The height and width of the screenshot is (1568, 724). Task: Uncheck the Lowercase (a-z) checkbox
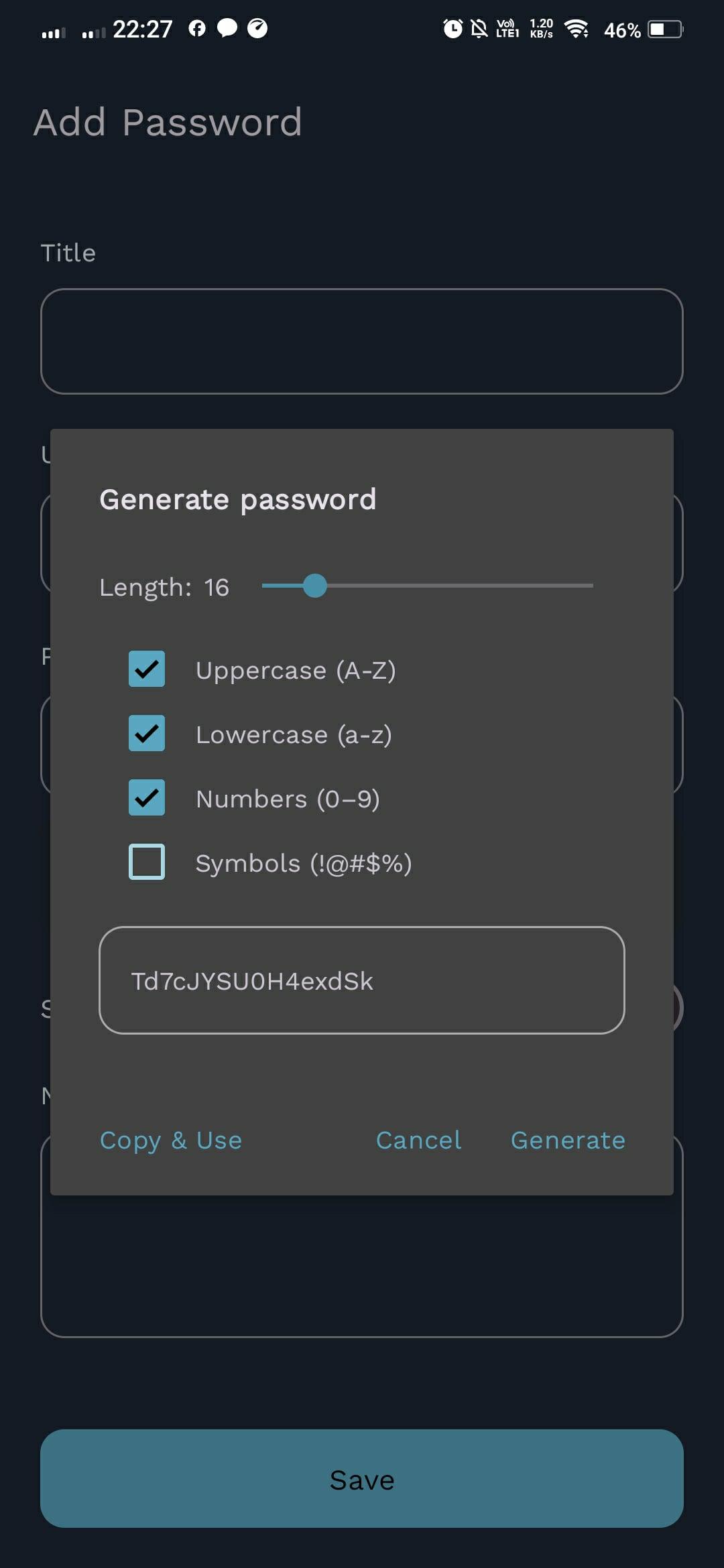pos(147,733)
